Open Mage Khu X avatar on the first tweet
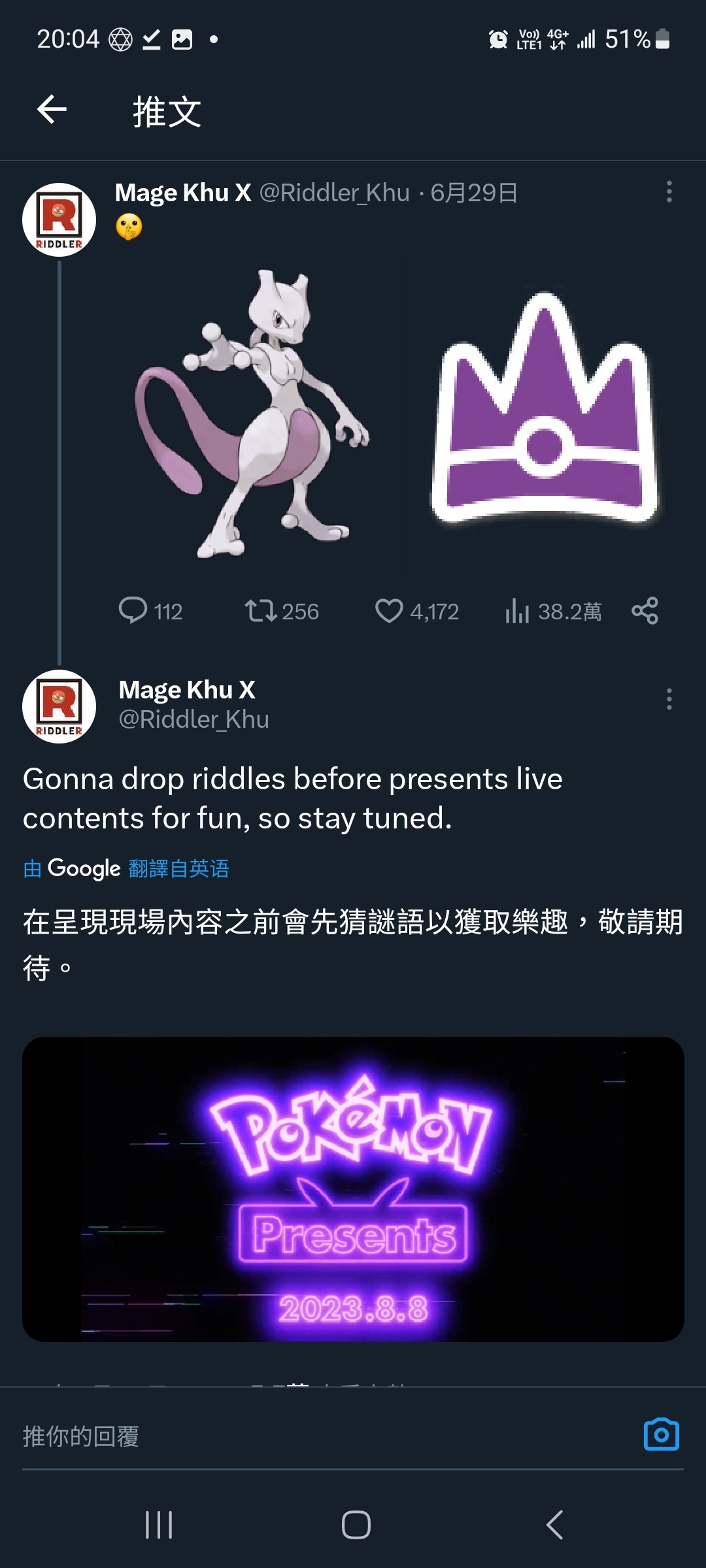This screenshot has width=706, height=1568. tap(59, 220)
